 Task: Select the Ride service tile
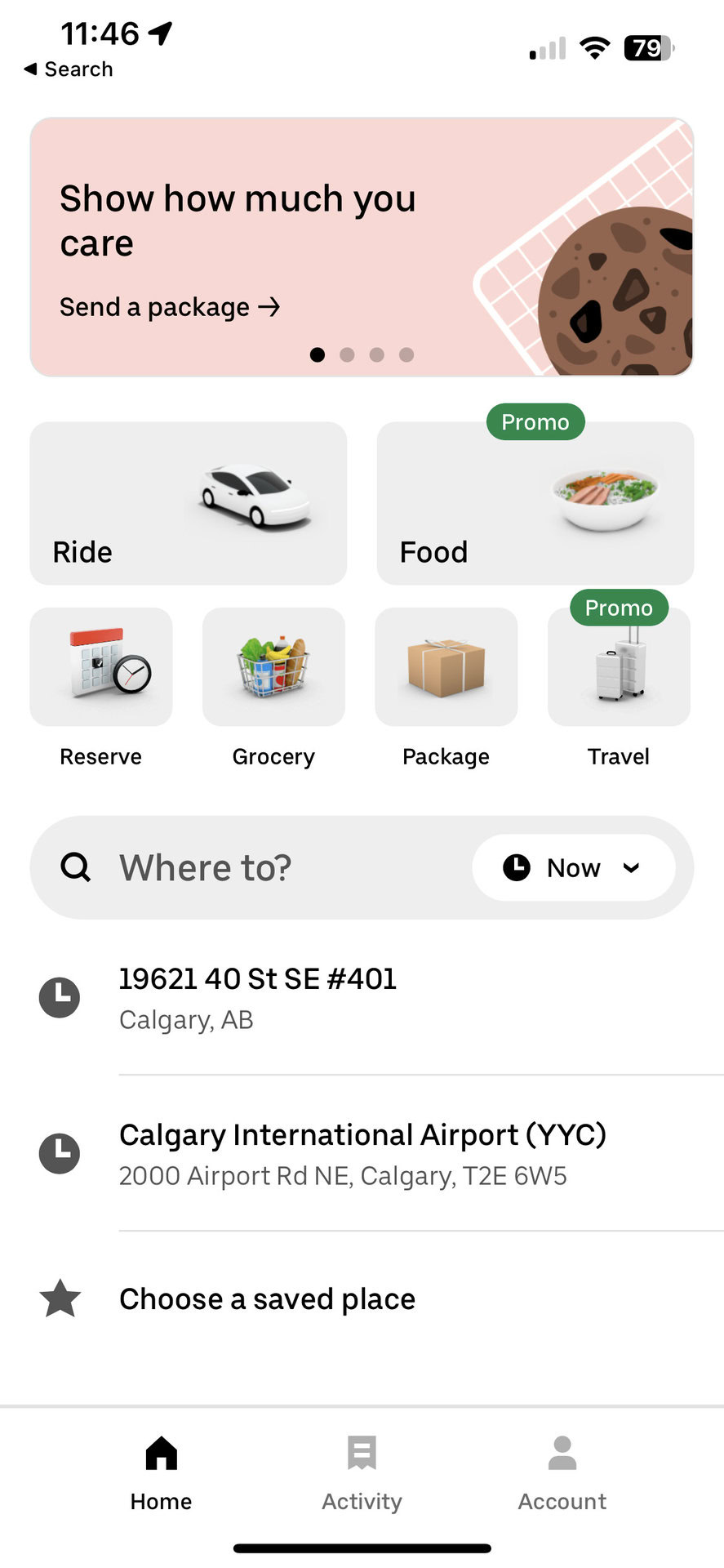[188, 503]
